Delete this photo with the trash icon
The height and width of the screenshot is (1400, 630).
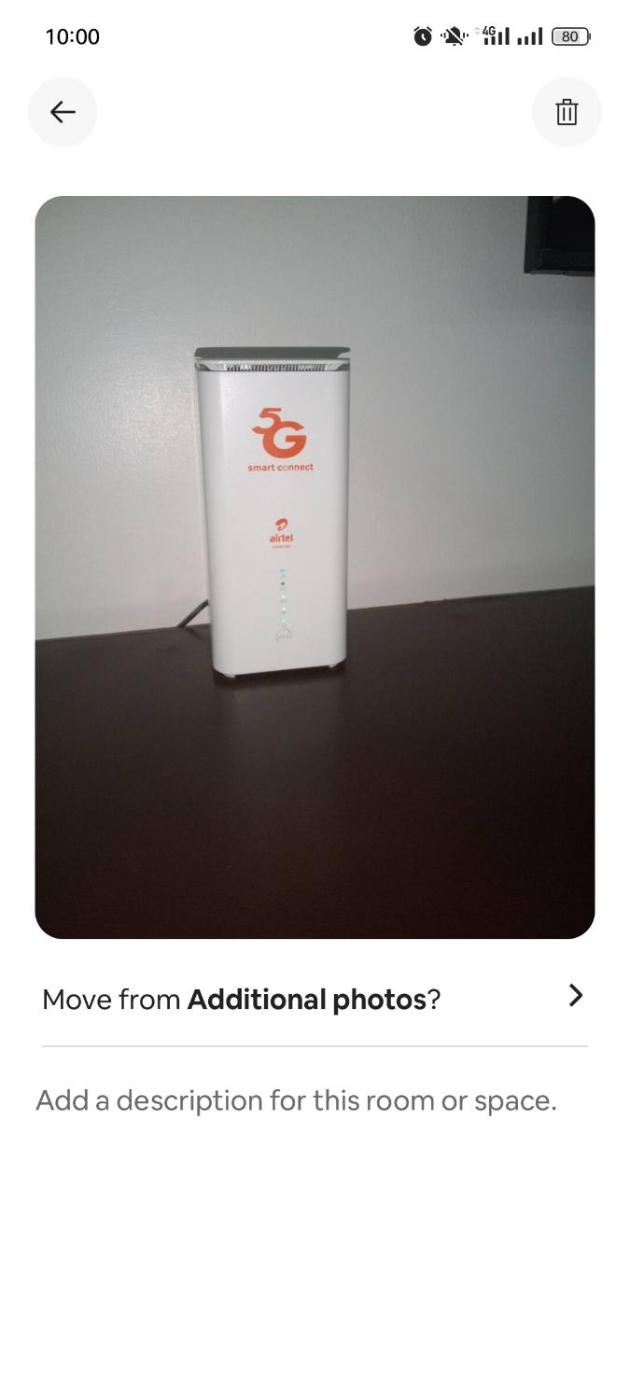click(x=566, y=112)
